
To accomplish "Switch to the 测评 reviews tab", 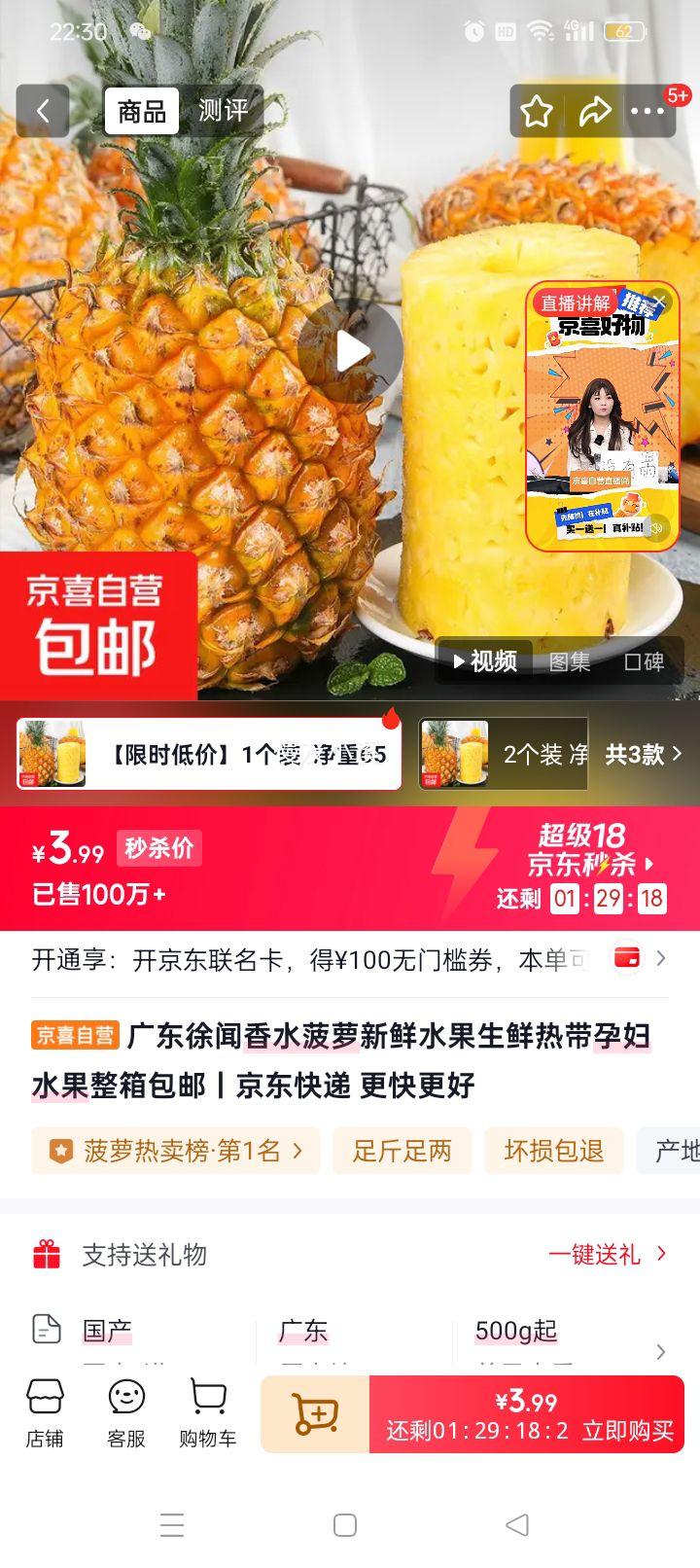I will tap(225, 109).
